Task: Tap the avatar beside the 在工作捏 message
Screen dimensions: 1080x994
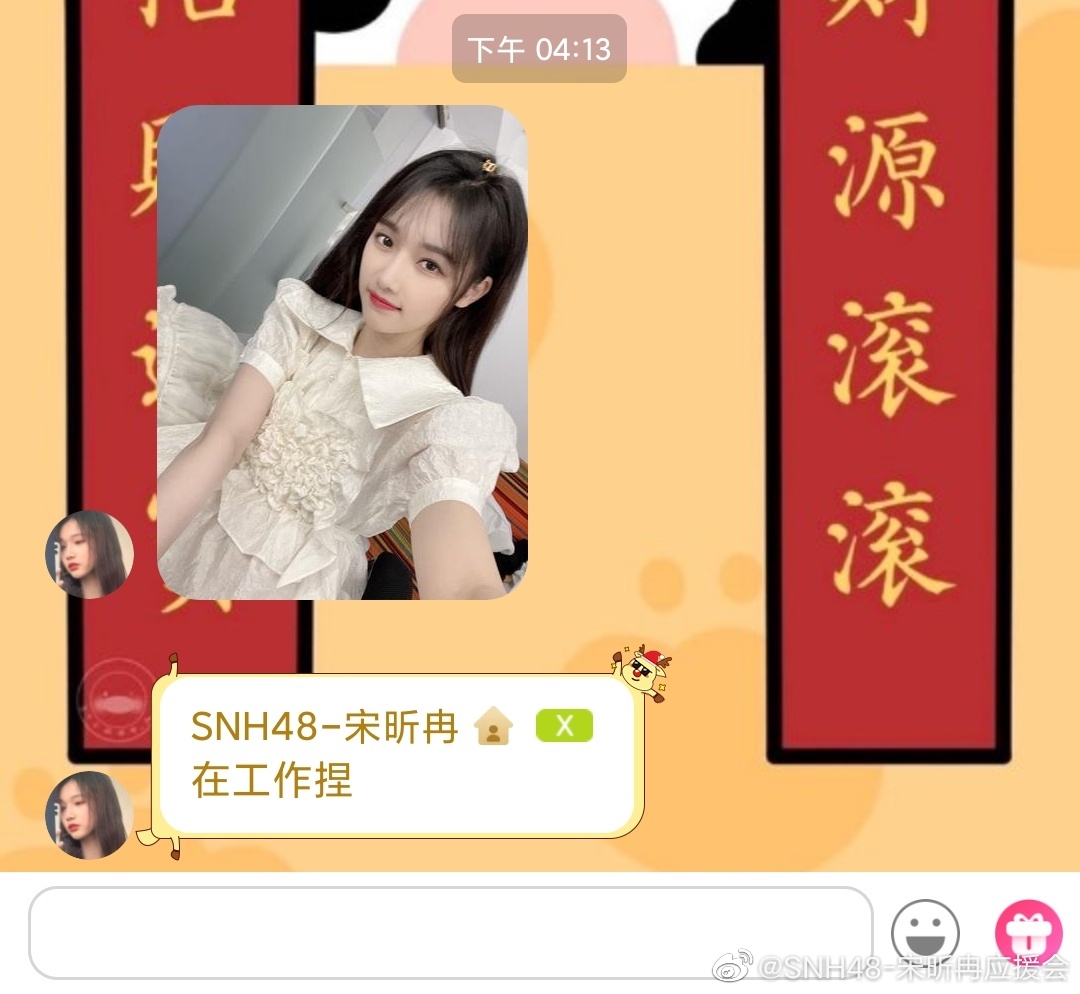Action: tap(89, 814)
